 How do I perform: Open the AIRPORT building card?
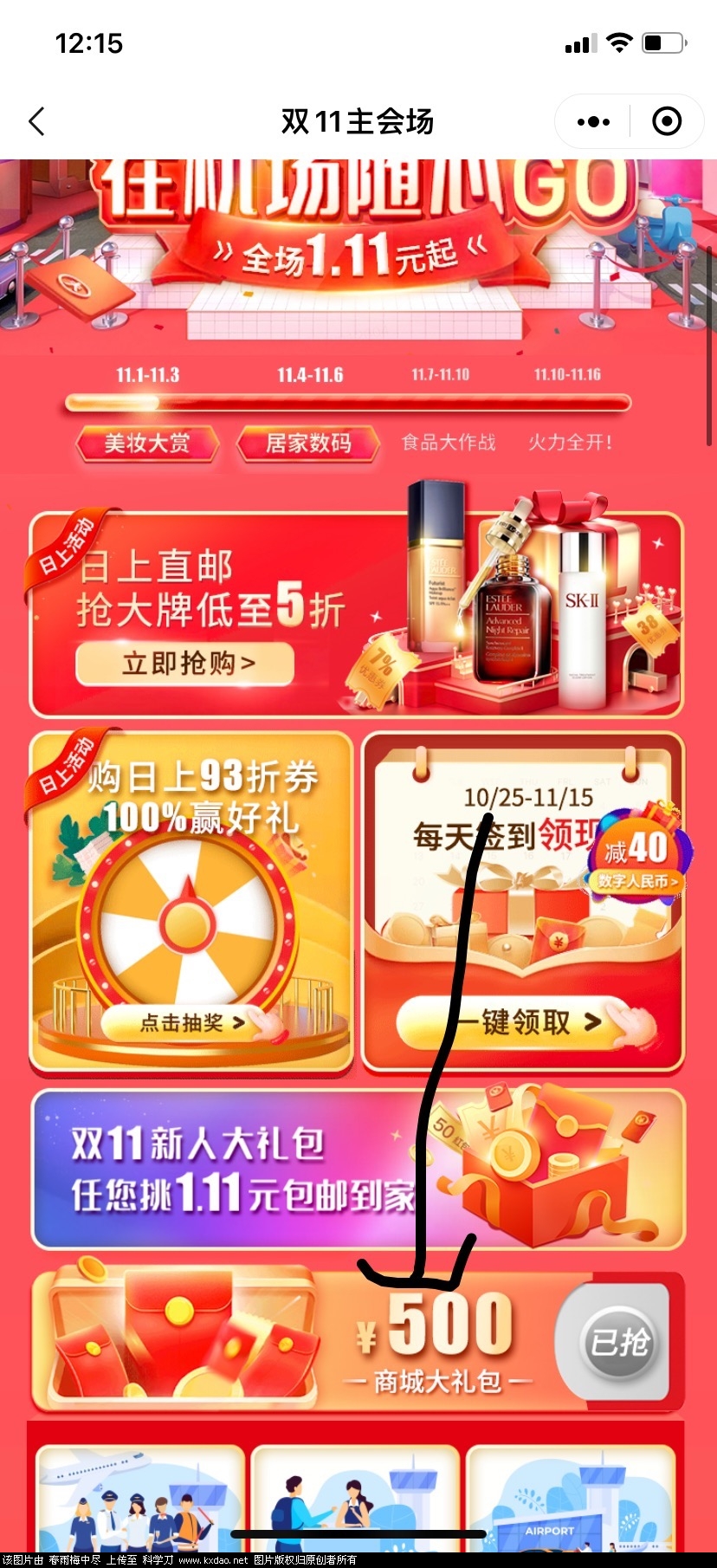[570, 1500]
